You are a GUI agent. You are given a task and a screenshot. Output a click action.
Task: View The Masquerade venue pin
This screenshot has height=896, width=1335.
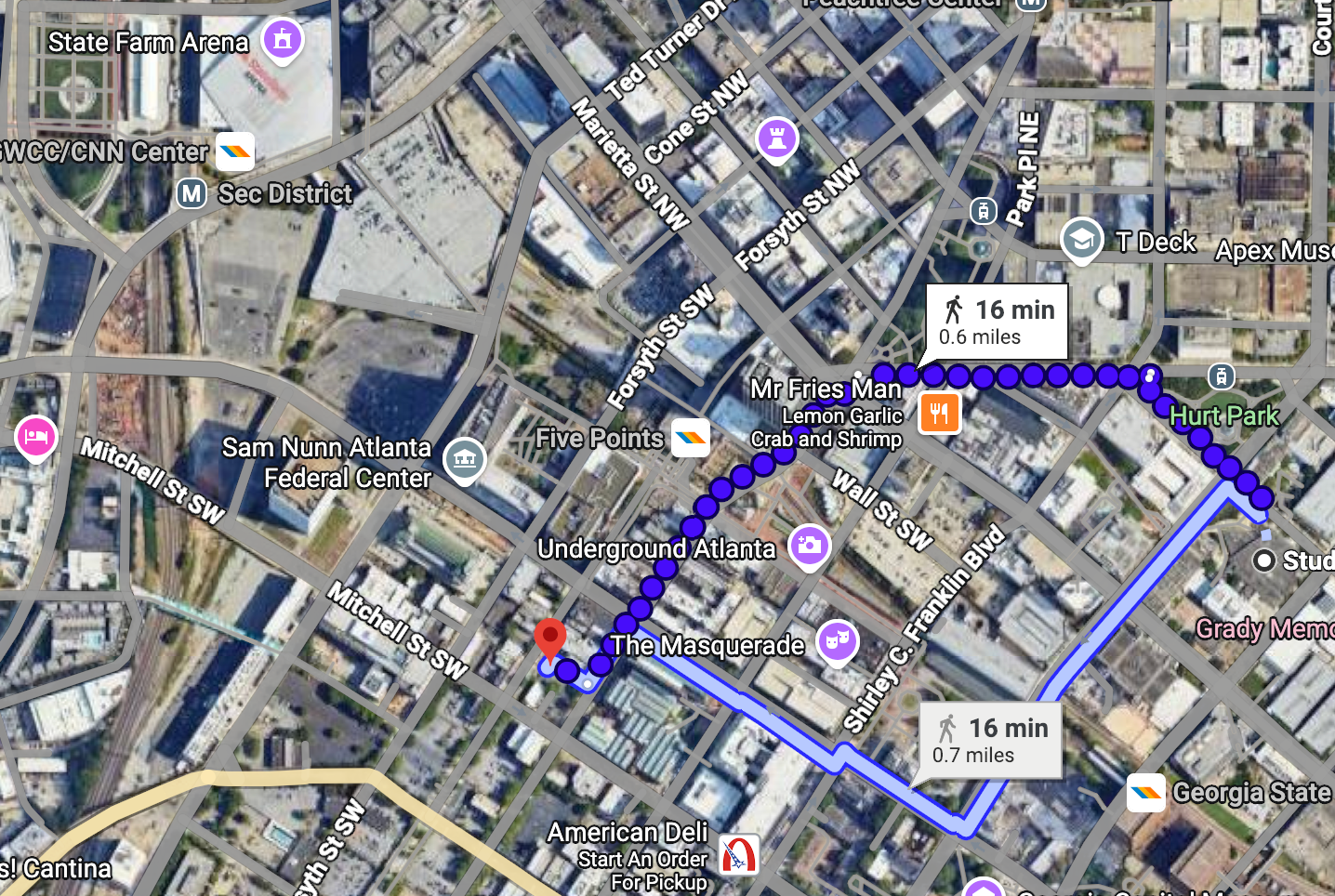coord(837,640)
